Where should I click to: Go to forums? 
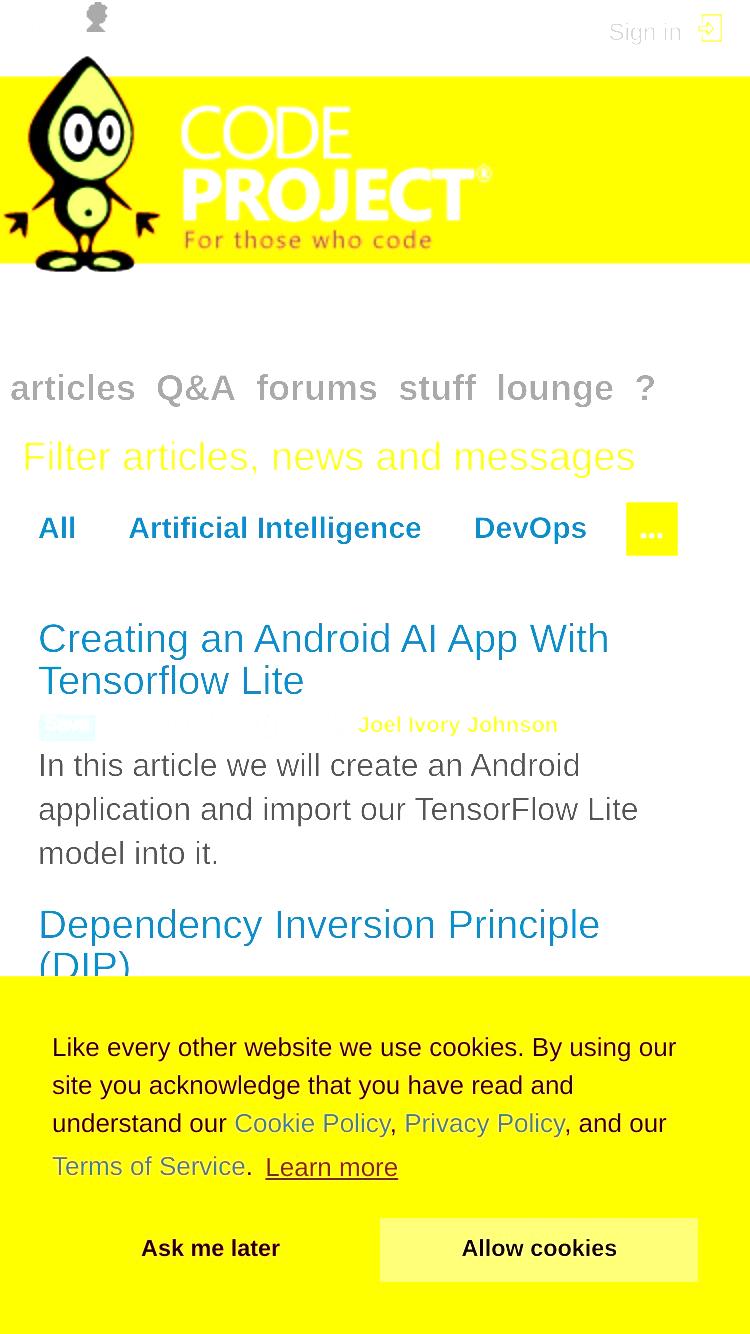coord(317,388)
